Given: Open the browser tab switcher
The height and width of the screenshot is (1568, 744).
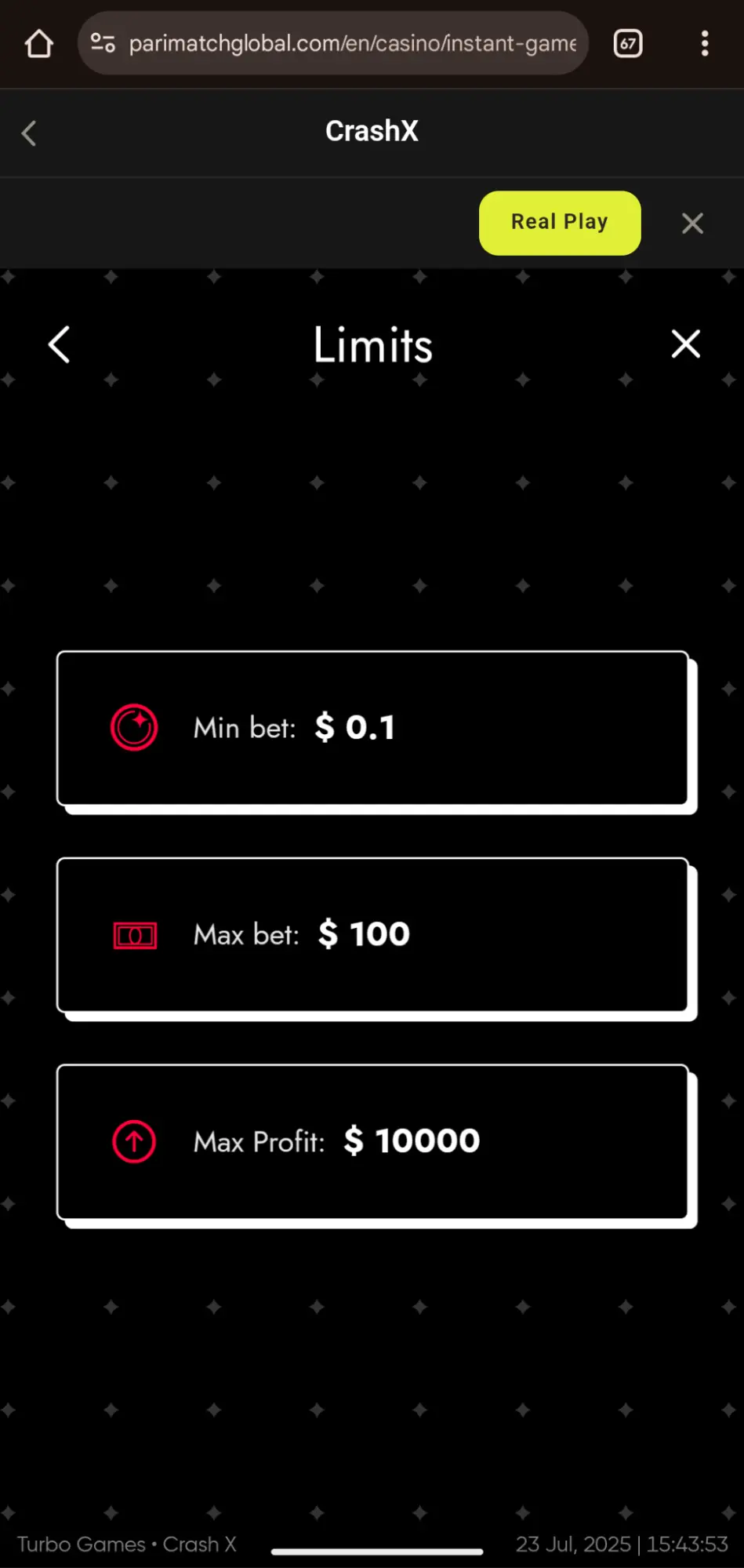Looking at the screenshot, I should pyautogui.click(x=627, y=44).
